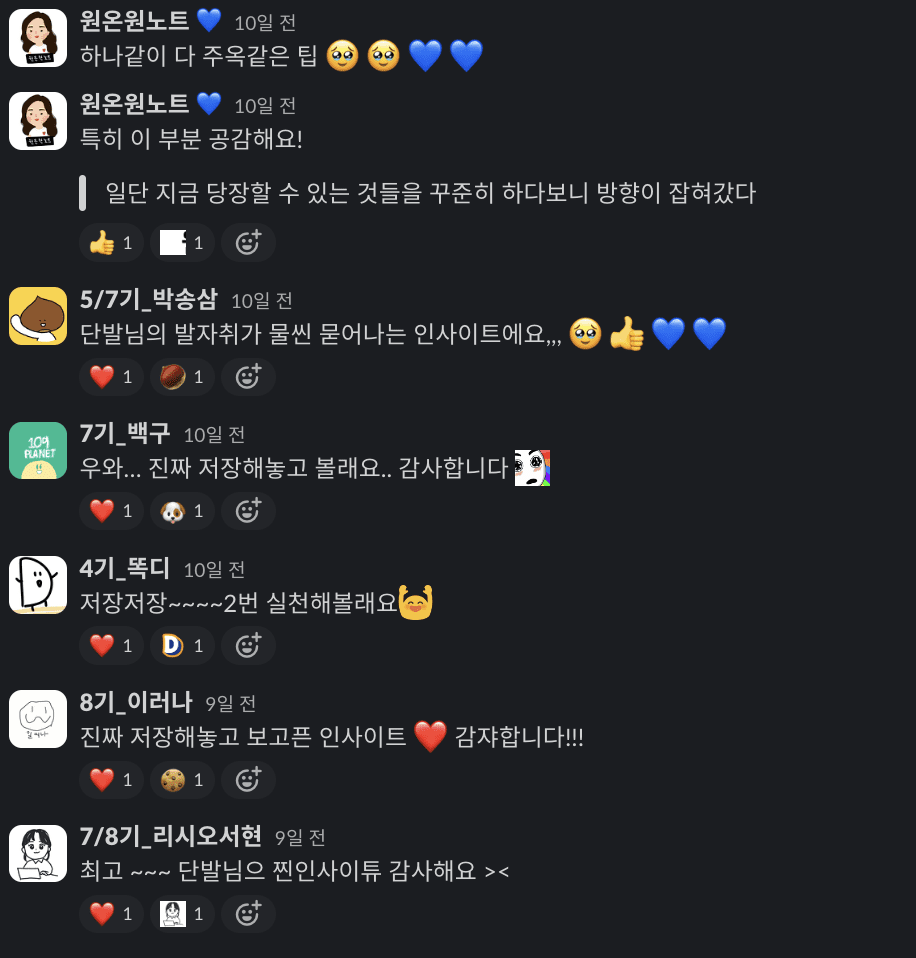Viewport: 916px width, 958px height.
Task: Add a reaction to 5/7기_박송삼's message
Action: (x=248, y=377)
